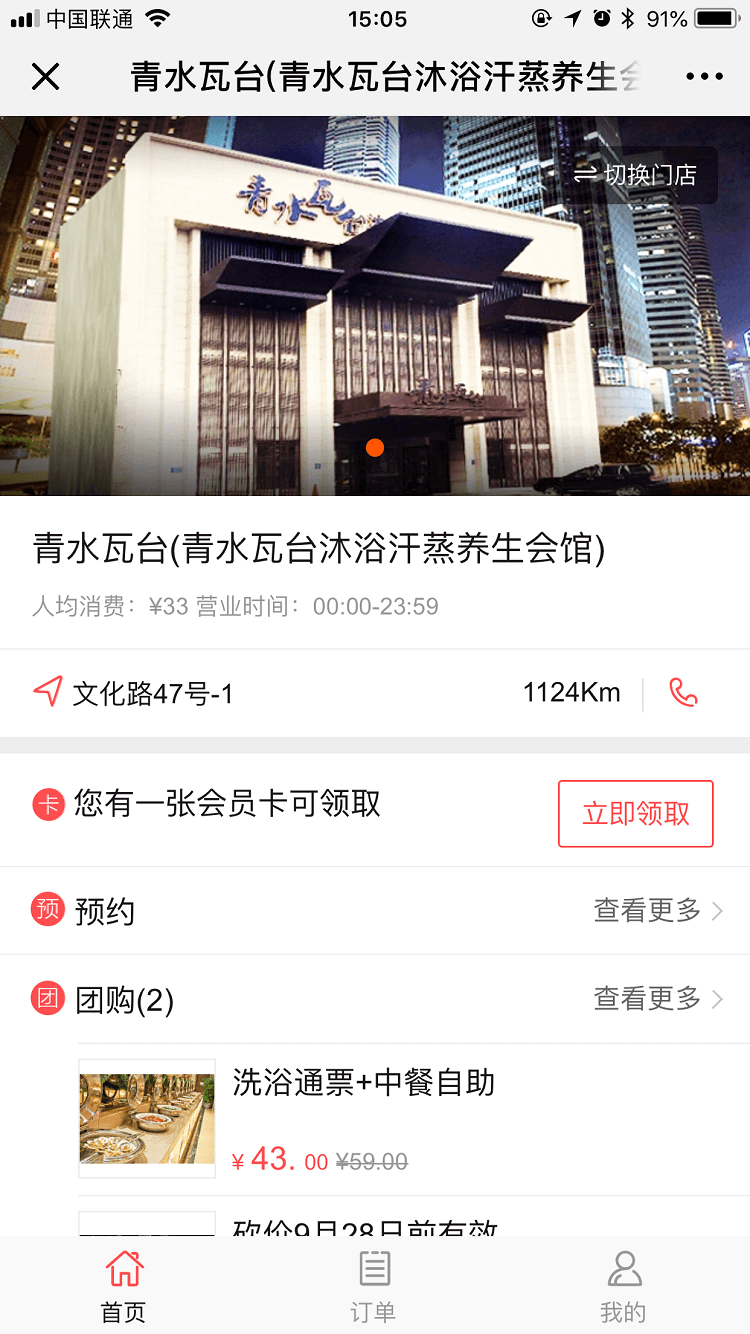View more under 团购(2)
This screenshot has width=750, height=1334.
pos(658,998)
